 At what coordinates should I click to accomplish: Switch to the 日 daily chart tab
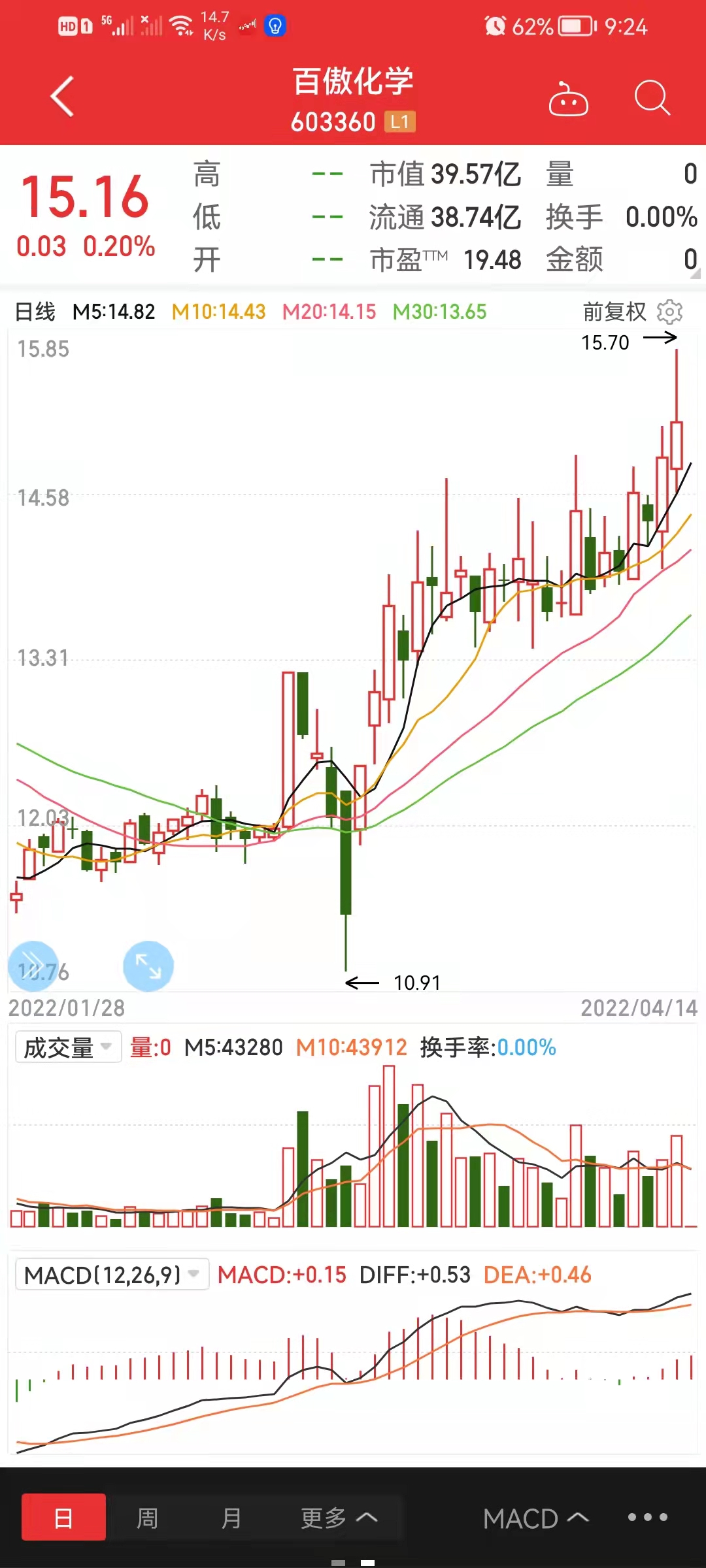point(63,1518)
